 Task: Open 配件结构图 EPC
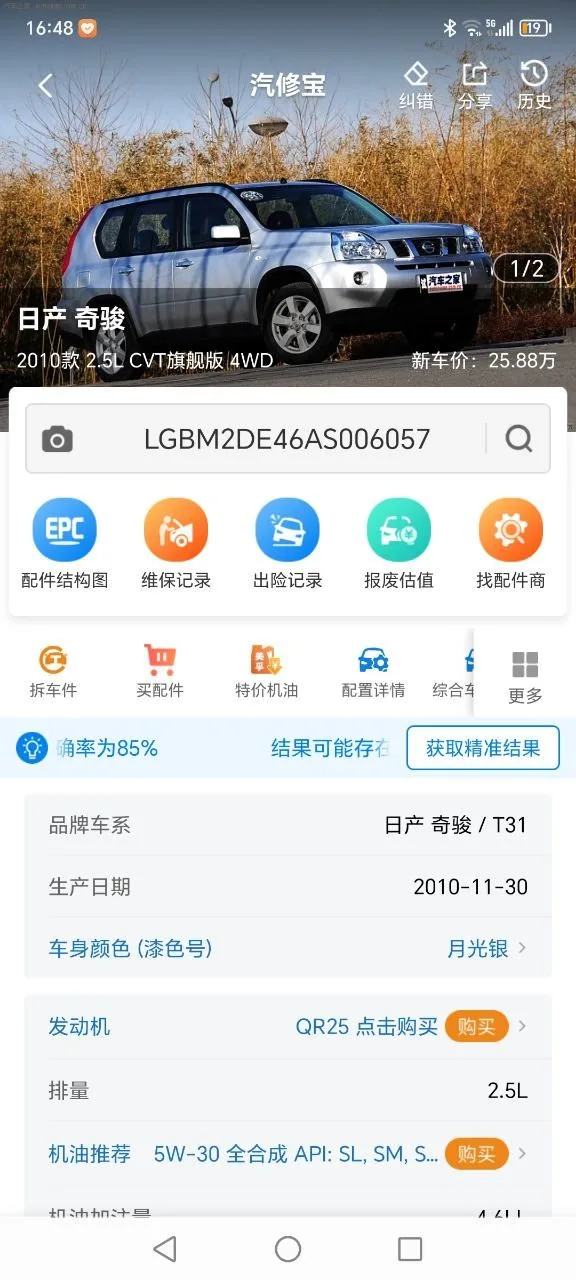pos(65,545)
